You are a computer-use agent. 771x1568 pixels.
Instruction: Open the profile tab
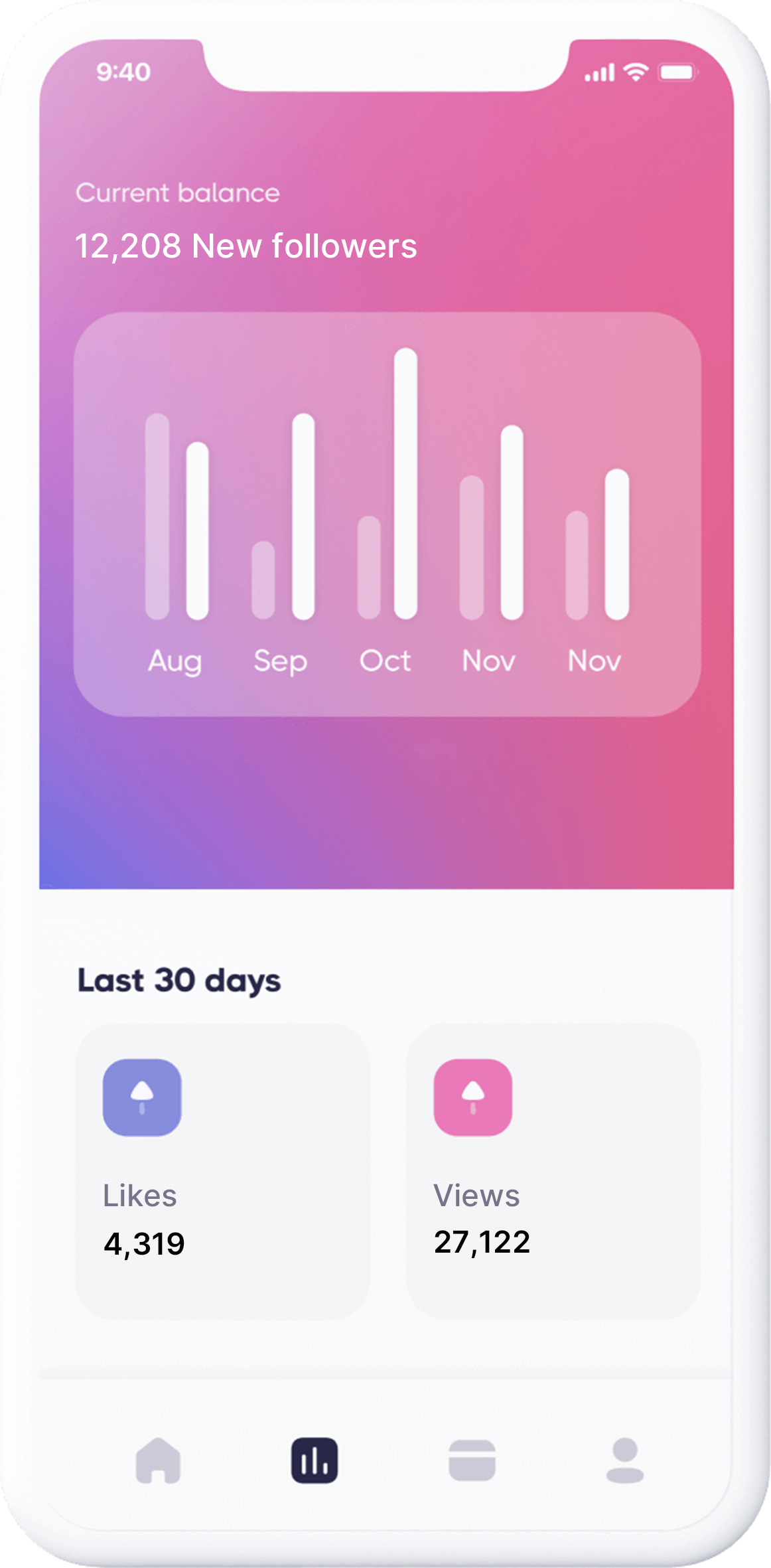click(625, 1460)
